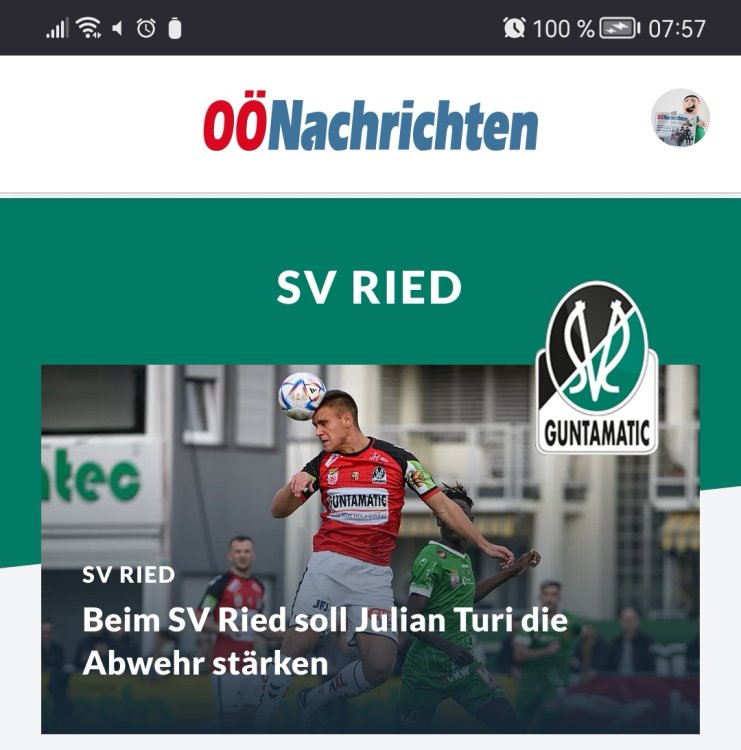Go to the OÖNachrichten home page

click(370, 125)
